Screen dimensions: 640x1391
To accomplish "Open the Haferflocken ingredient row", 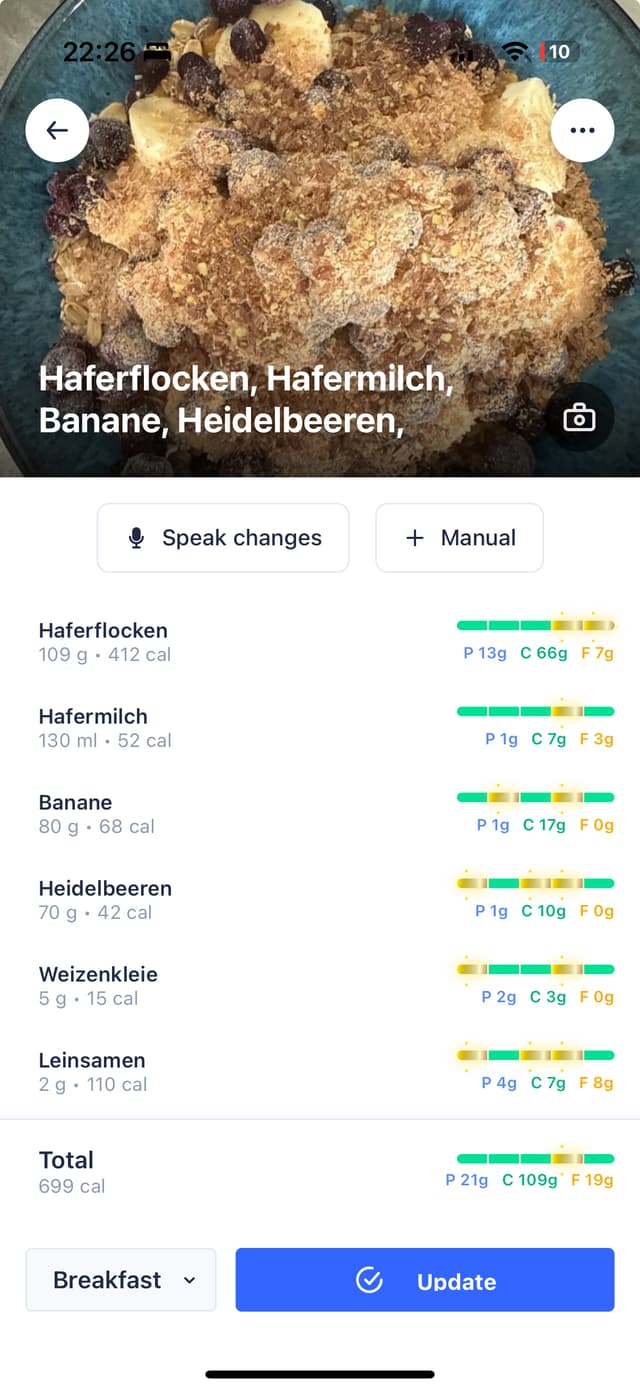I will [x=104, y=642].
